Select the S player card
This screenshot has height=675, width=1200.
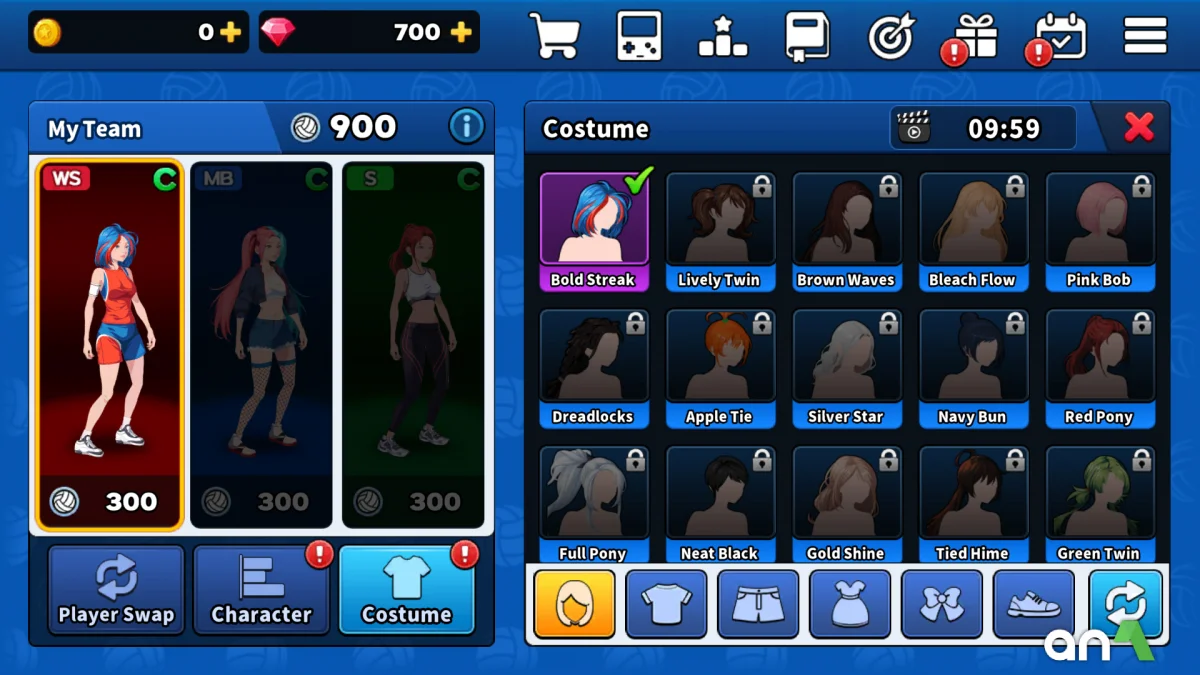[412, 345]
